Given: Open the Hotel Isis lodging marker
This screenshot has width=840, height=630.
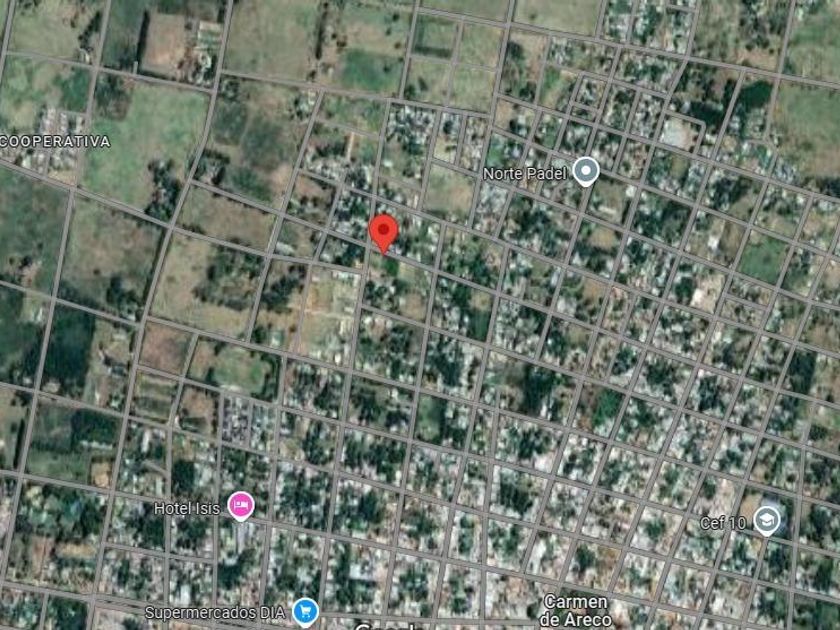Looking at the screenshot, I should 241,506.
